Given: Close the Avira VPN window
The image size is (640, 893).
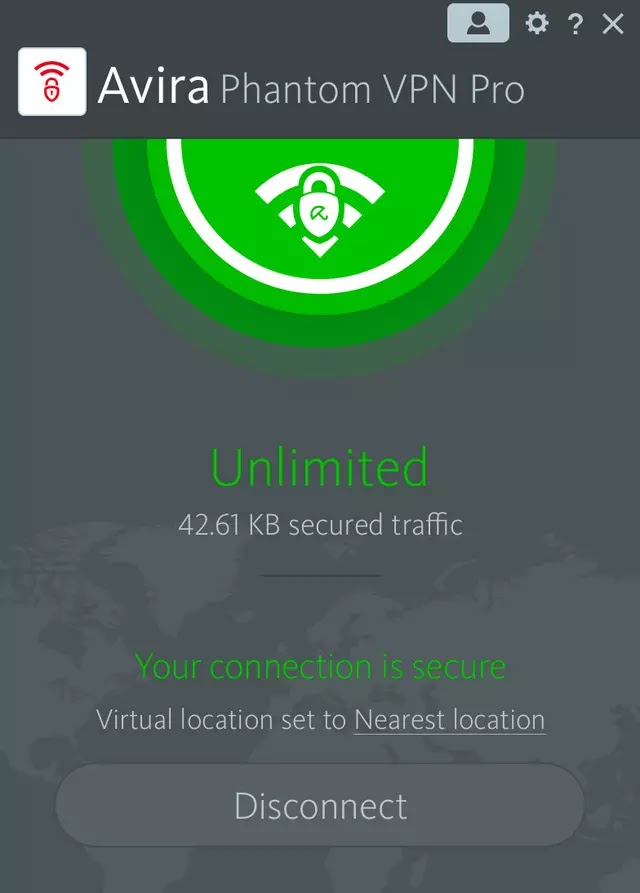Looking at the screenshot, I should pyautogui.click(x=613, y=24).
